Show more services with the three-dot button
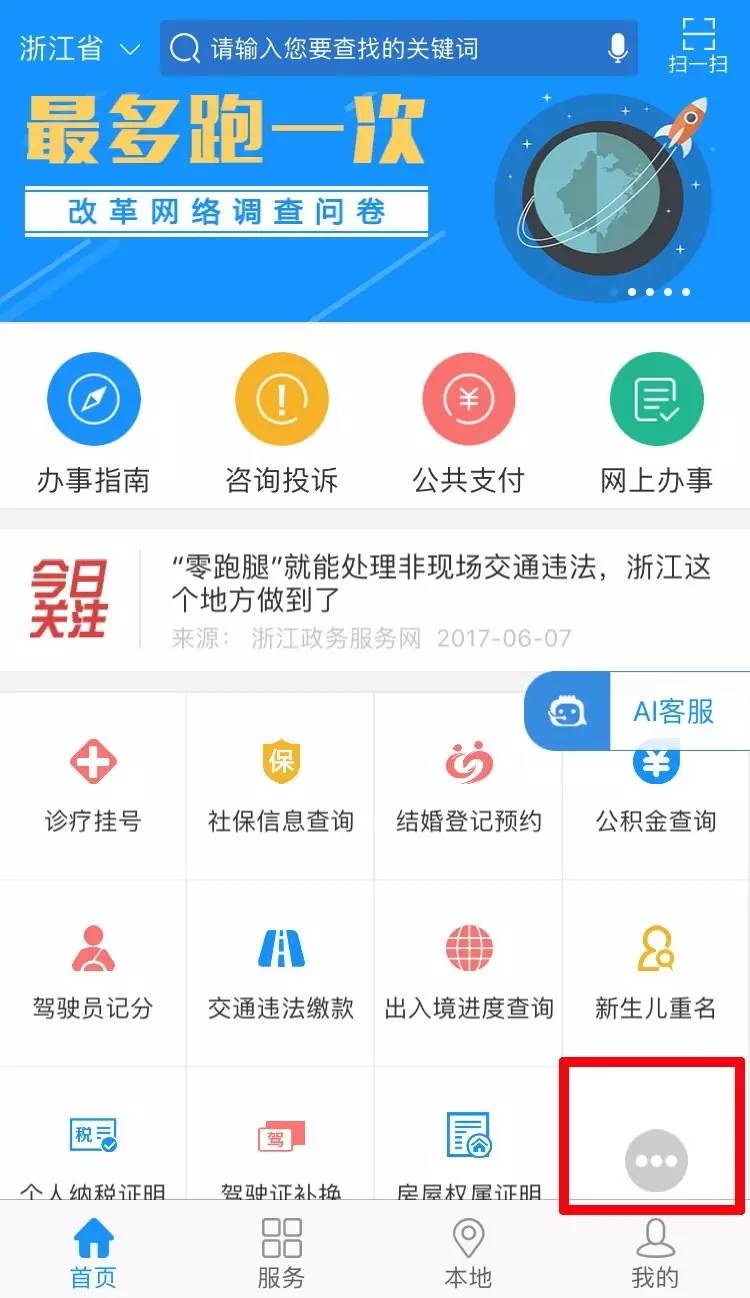This screenshot has width=750, height=1298. [x=656, y=1160]
